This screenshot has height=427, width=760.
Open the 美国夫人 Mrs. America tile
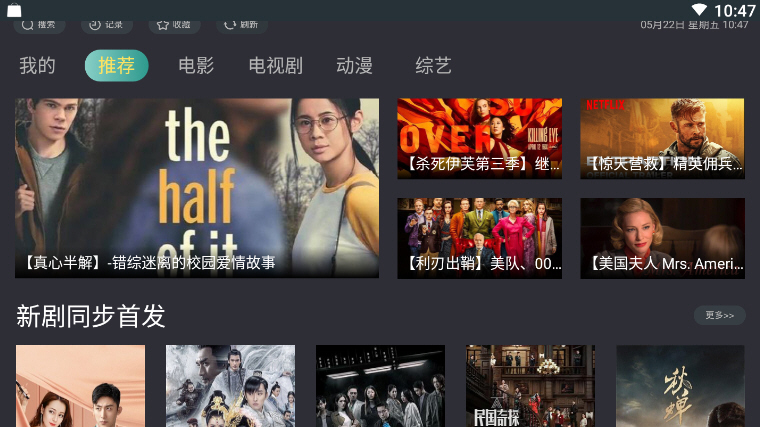(662, 238)
